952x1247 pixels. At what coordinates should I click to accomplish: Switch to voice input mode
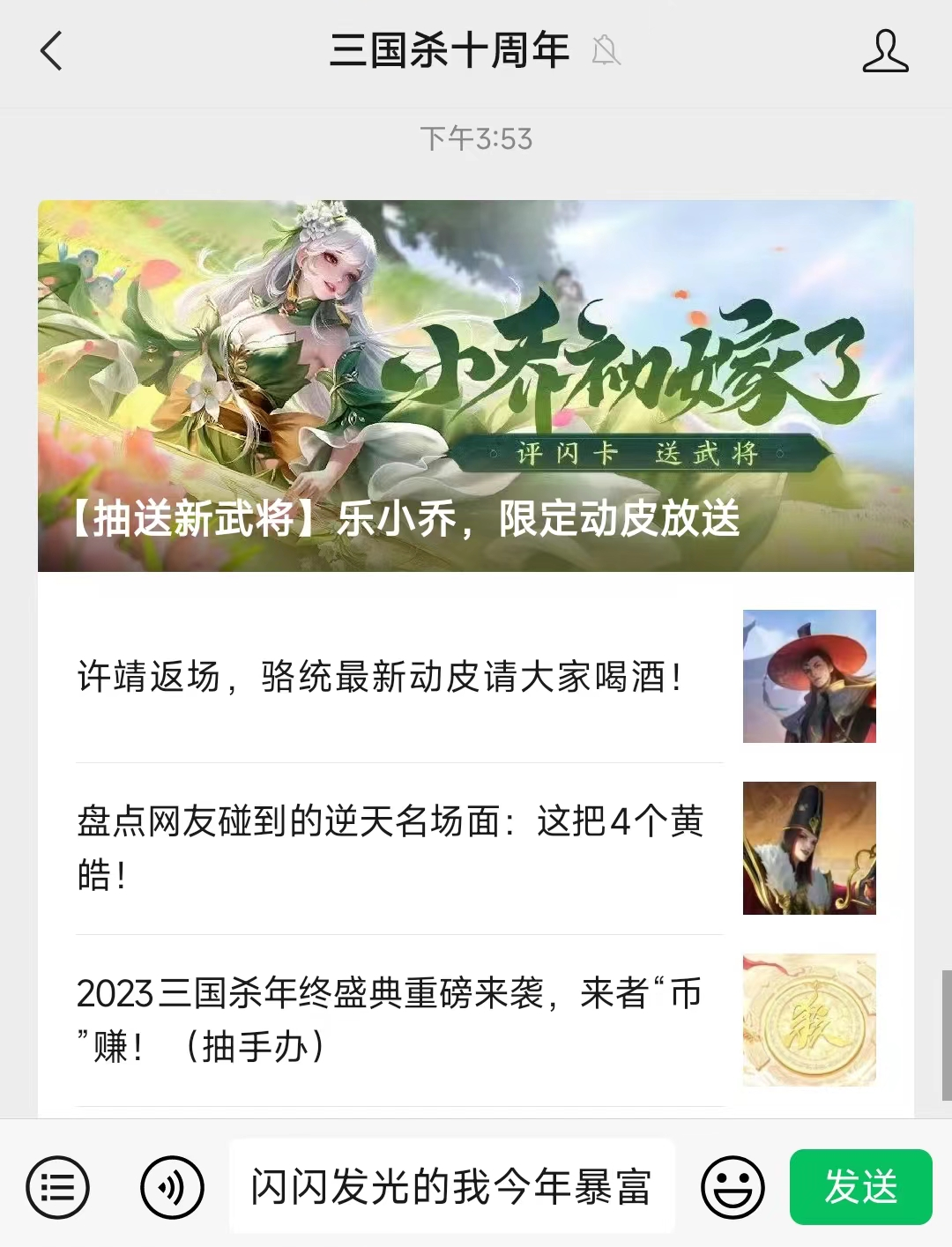(x=172, y=1187)
